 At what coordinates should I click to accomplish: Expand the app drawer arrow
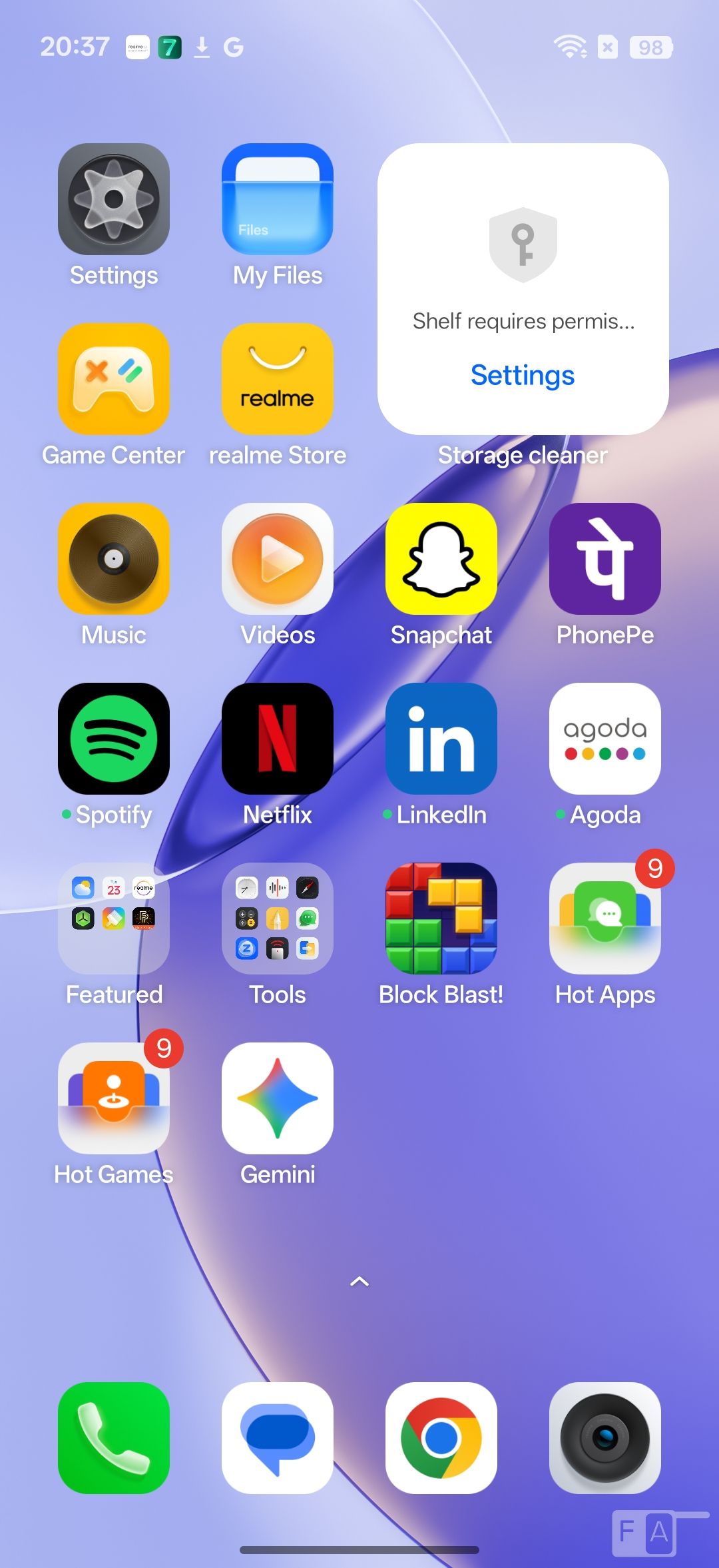(x=359, y=1281)
